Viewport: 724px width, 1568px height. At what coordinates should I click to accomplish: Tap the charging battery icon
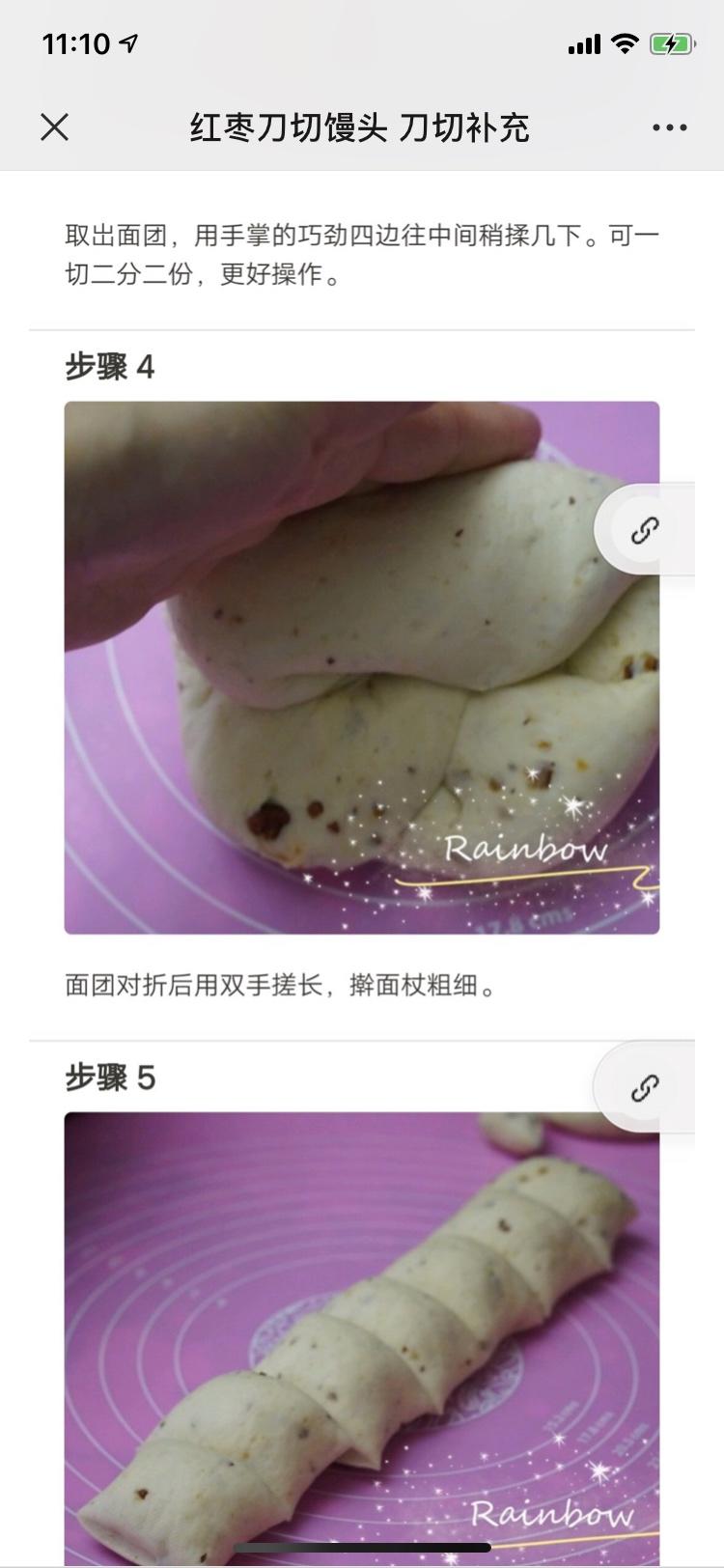(672, 42)
